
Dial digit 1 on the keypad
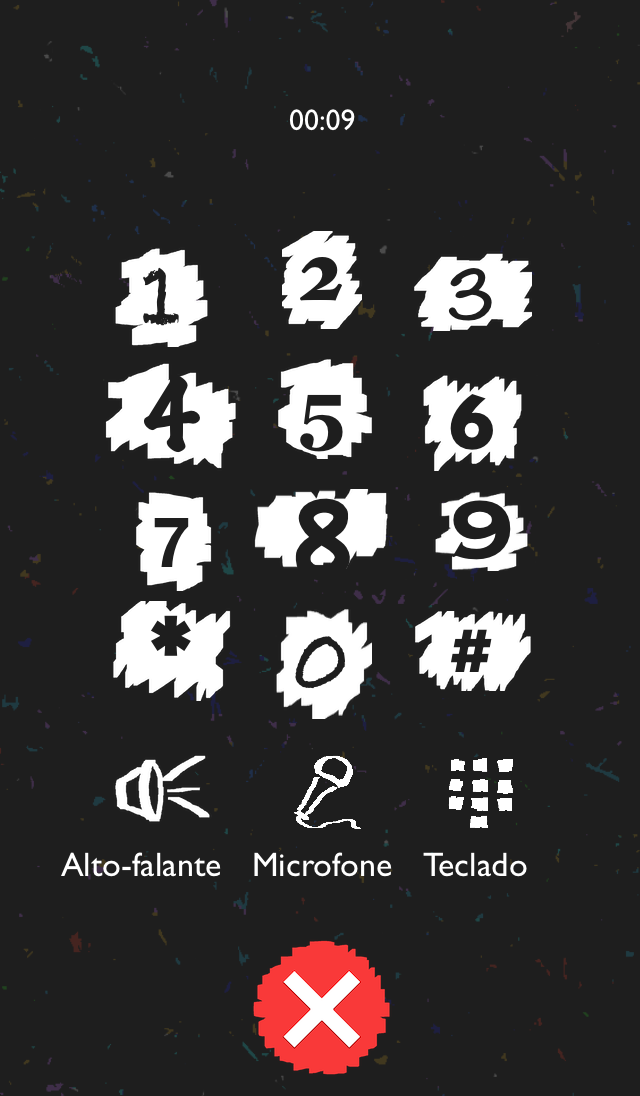point(160,296)
